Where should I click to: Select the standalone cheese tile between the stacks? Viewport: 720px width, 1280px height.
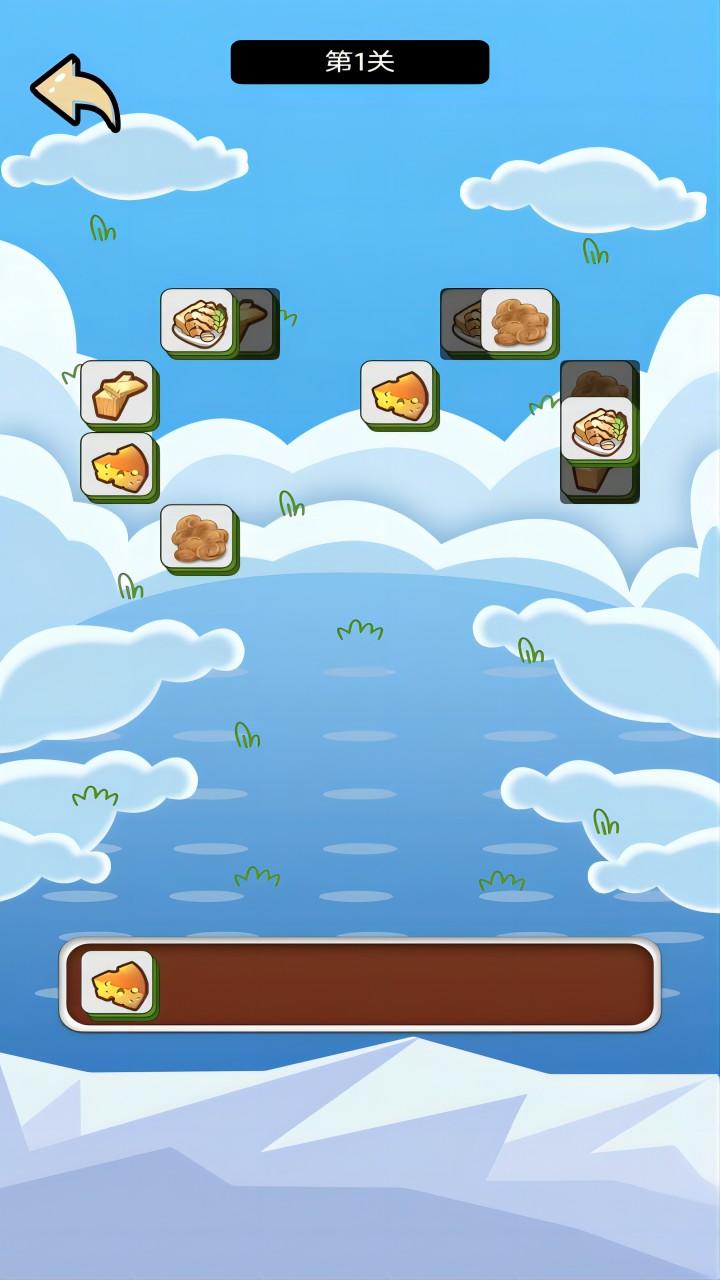pos(397,393)
